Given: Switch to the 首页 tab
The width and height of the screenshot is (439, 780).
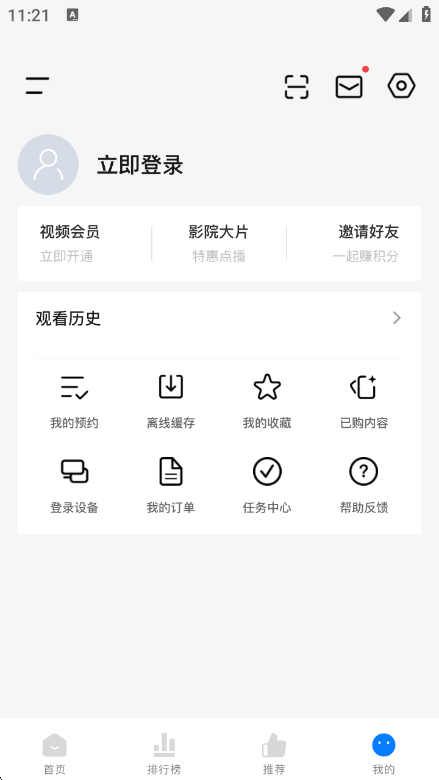Looking at the screenshot, I should coord(55,754).
